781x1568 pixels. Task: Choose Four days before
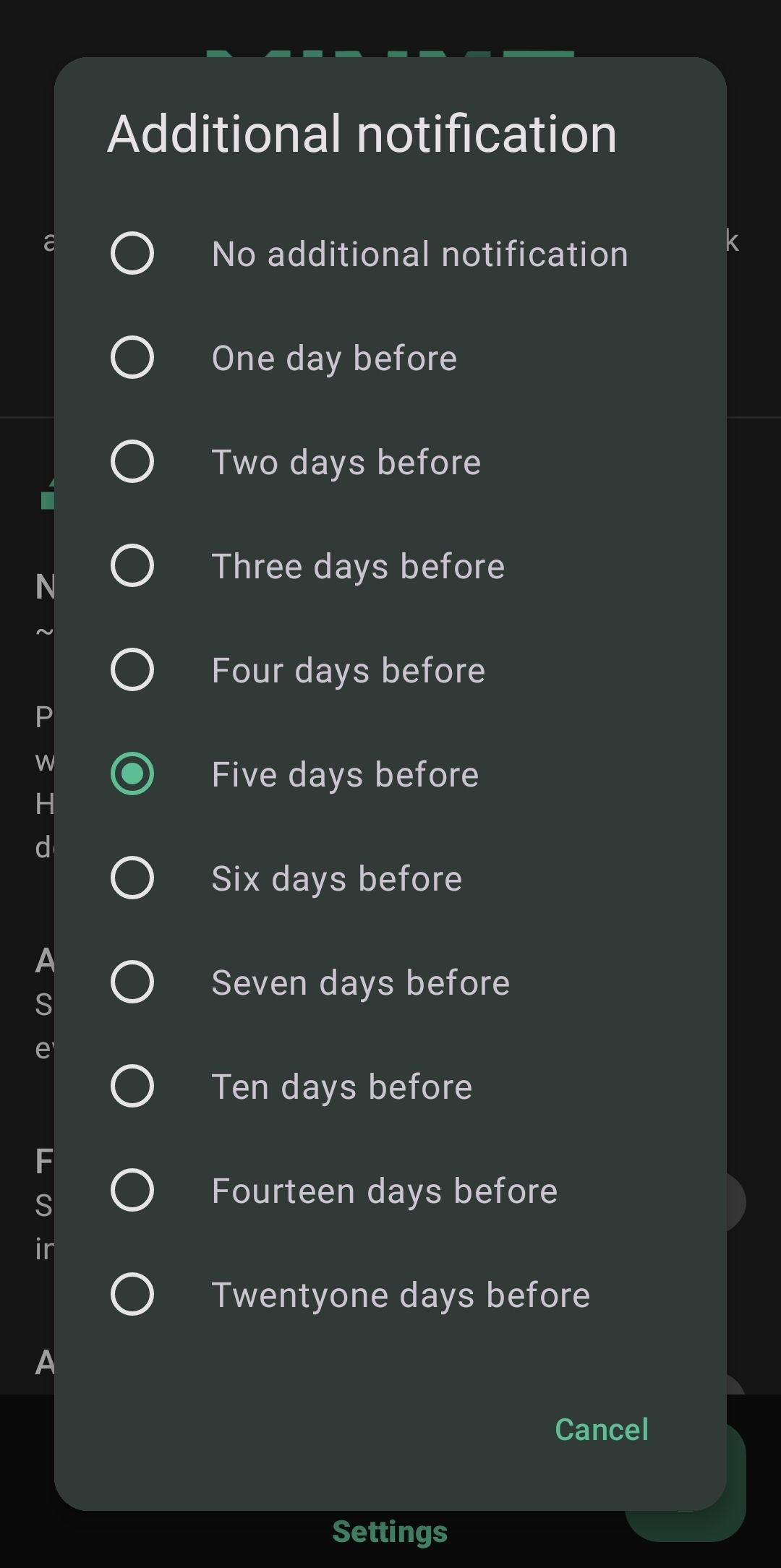390,670
